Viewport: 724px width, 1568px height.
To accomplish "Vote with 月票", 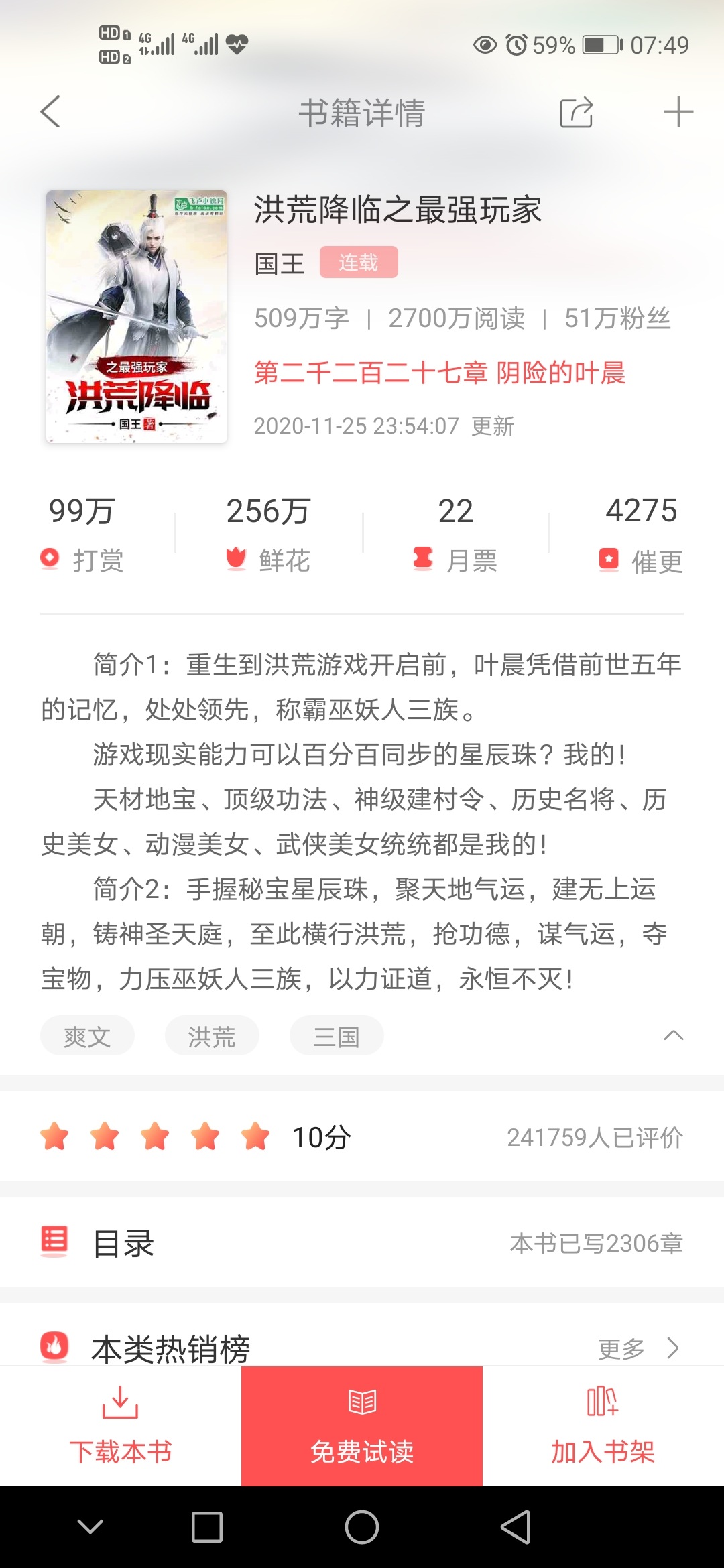I will pos(456,534).
